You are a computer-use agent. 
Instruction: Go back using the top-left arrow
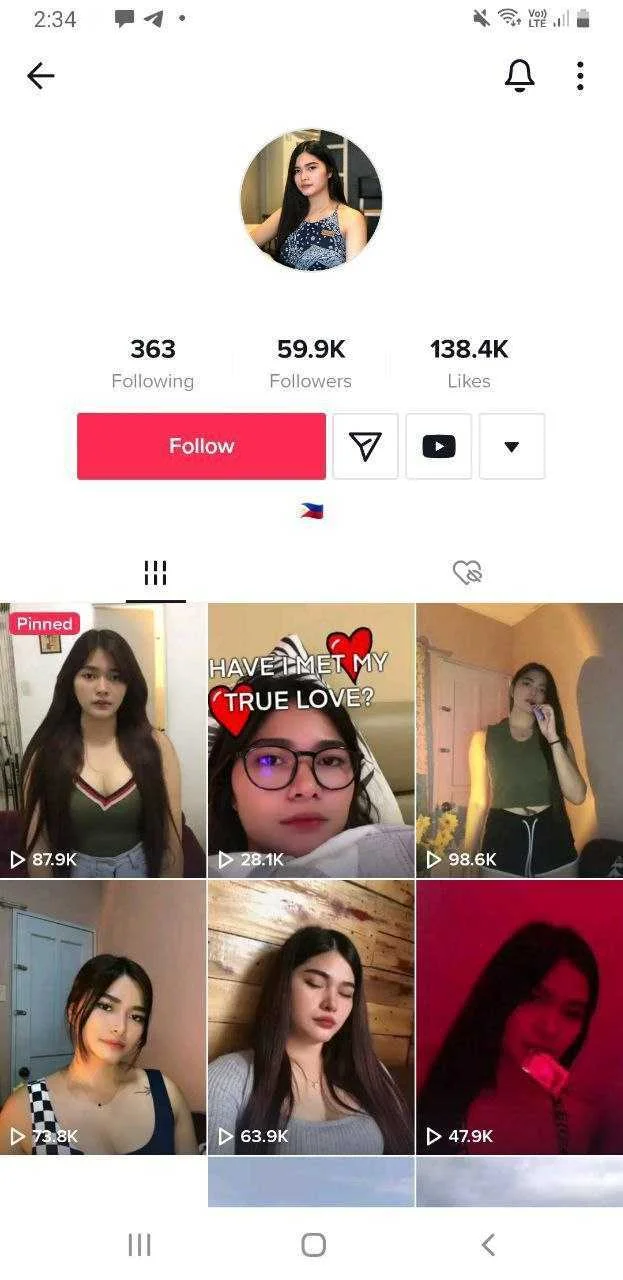(40, 76)
